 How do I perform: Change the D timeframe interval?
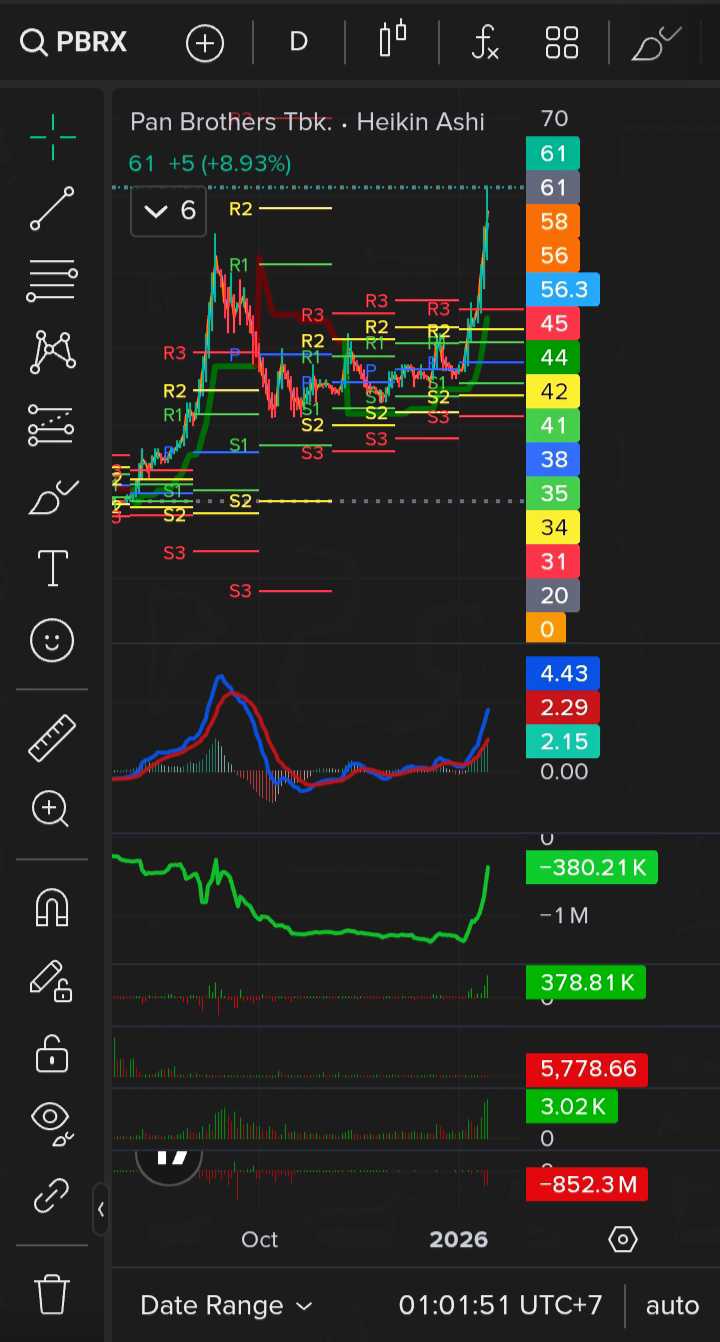pos(298,42)
